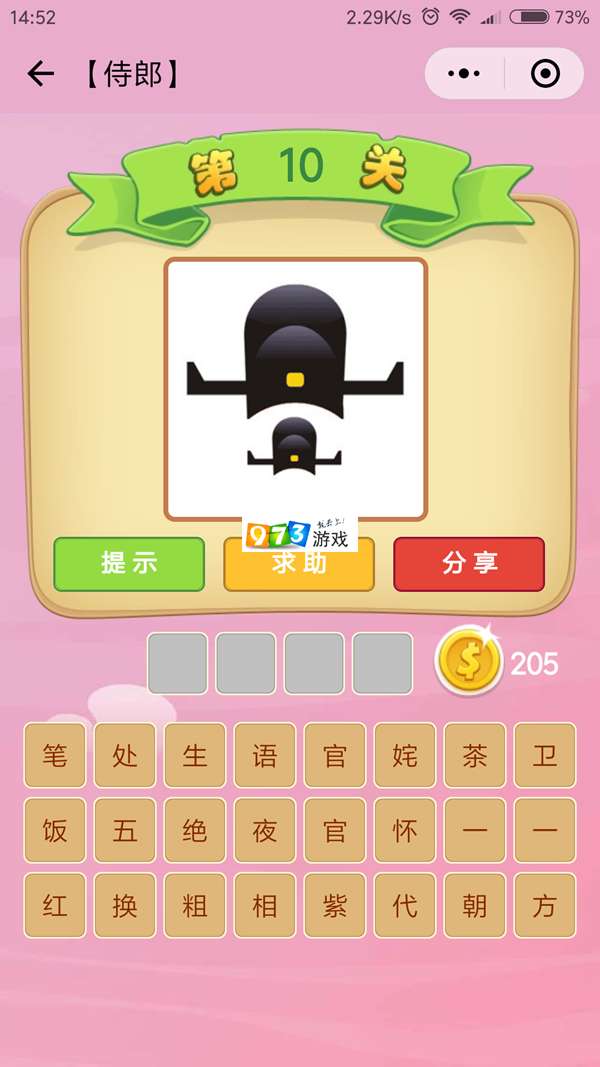Open the mini-program overflow menu
600x1067 pixels.
tap(464, 74)
